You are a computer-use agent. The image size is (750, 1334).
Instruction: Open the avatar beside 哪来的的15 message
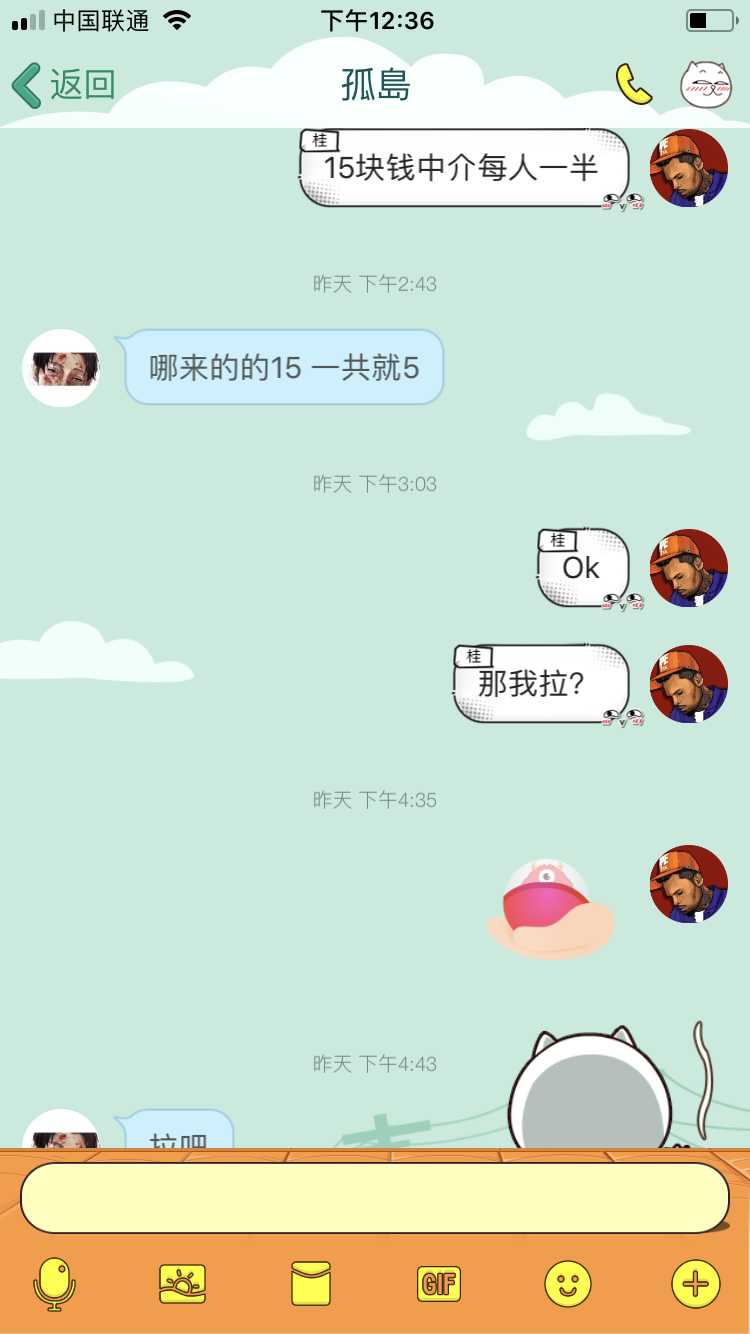[x=61, y=368]
